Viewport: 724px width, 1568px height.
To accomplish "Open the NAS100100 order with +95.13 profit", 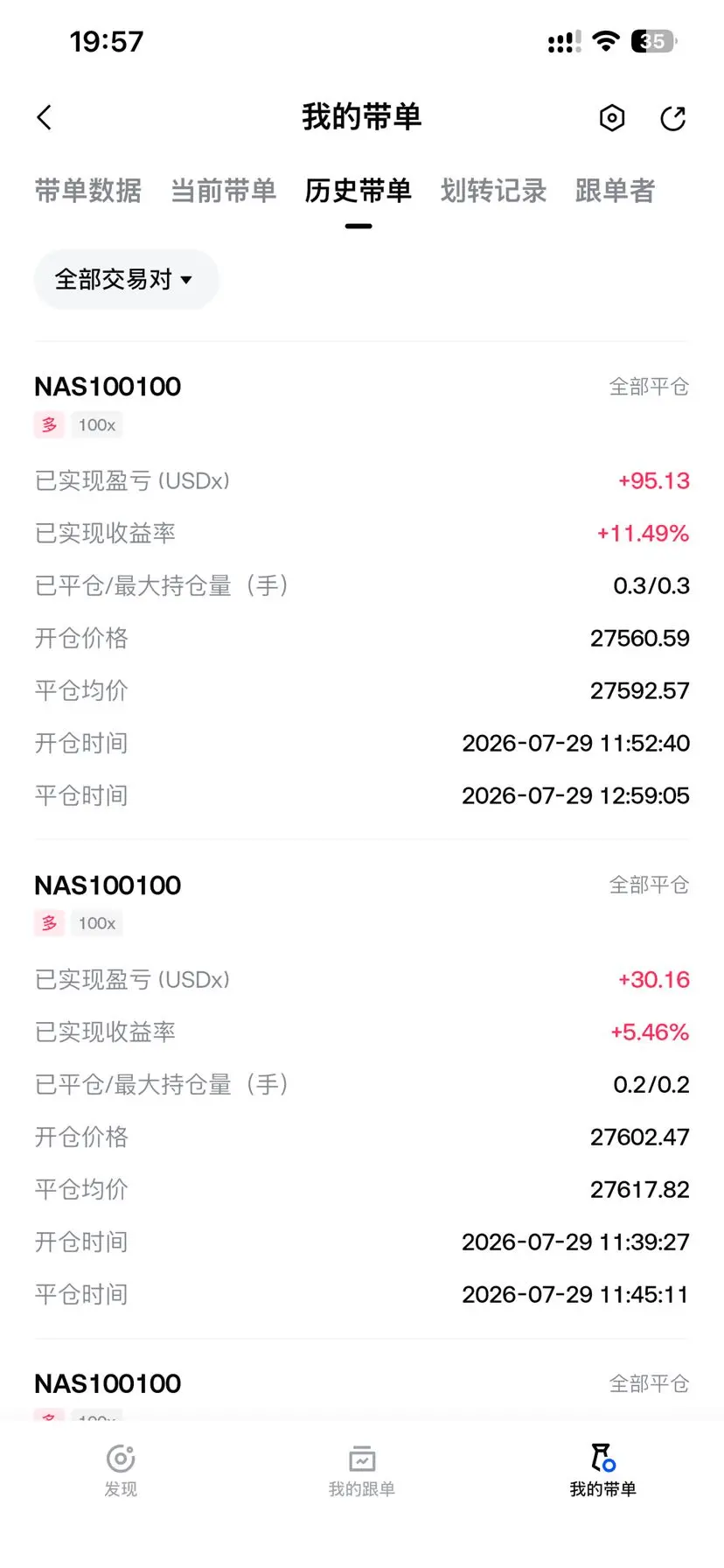I will tap(362, 591).
